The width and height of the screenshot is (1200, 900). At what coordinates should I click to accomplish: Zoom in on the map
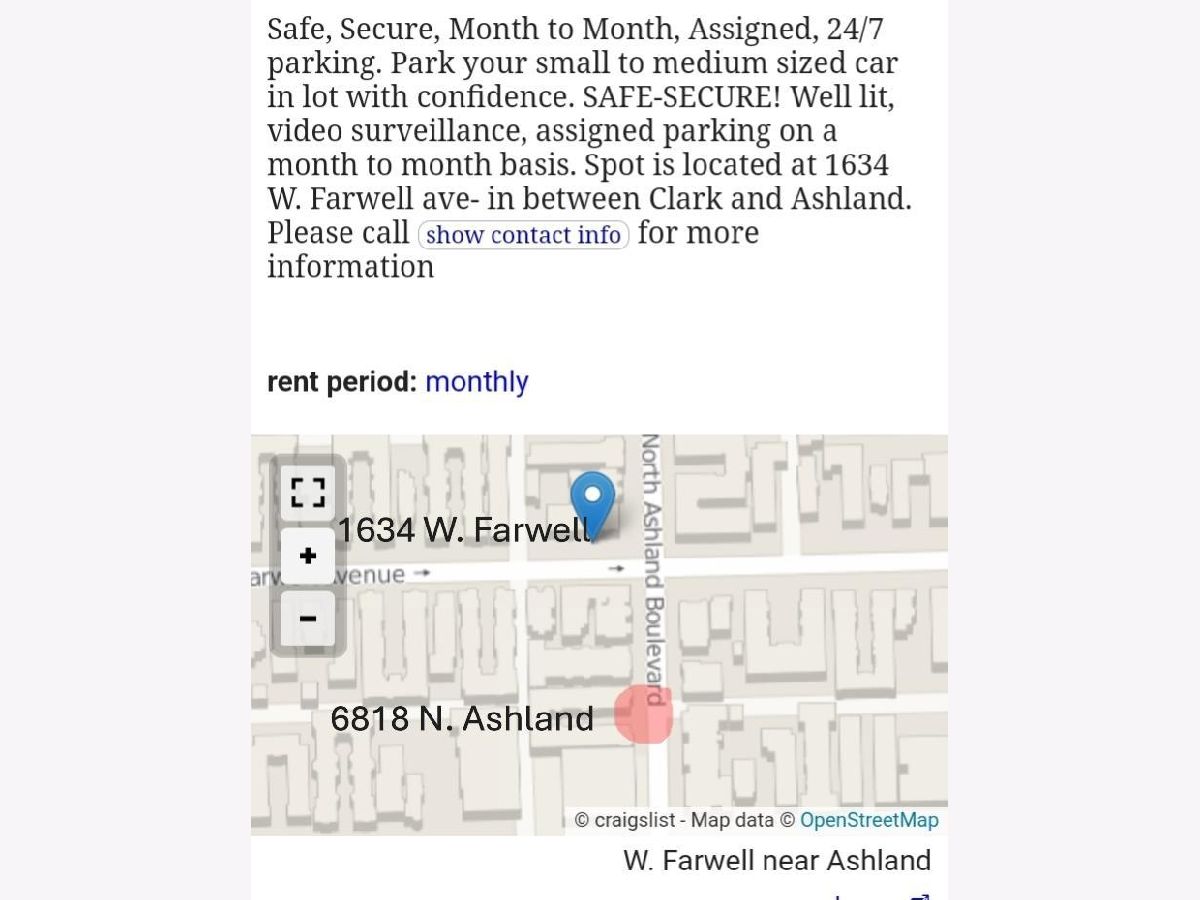308,556
